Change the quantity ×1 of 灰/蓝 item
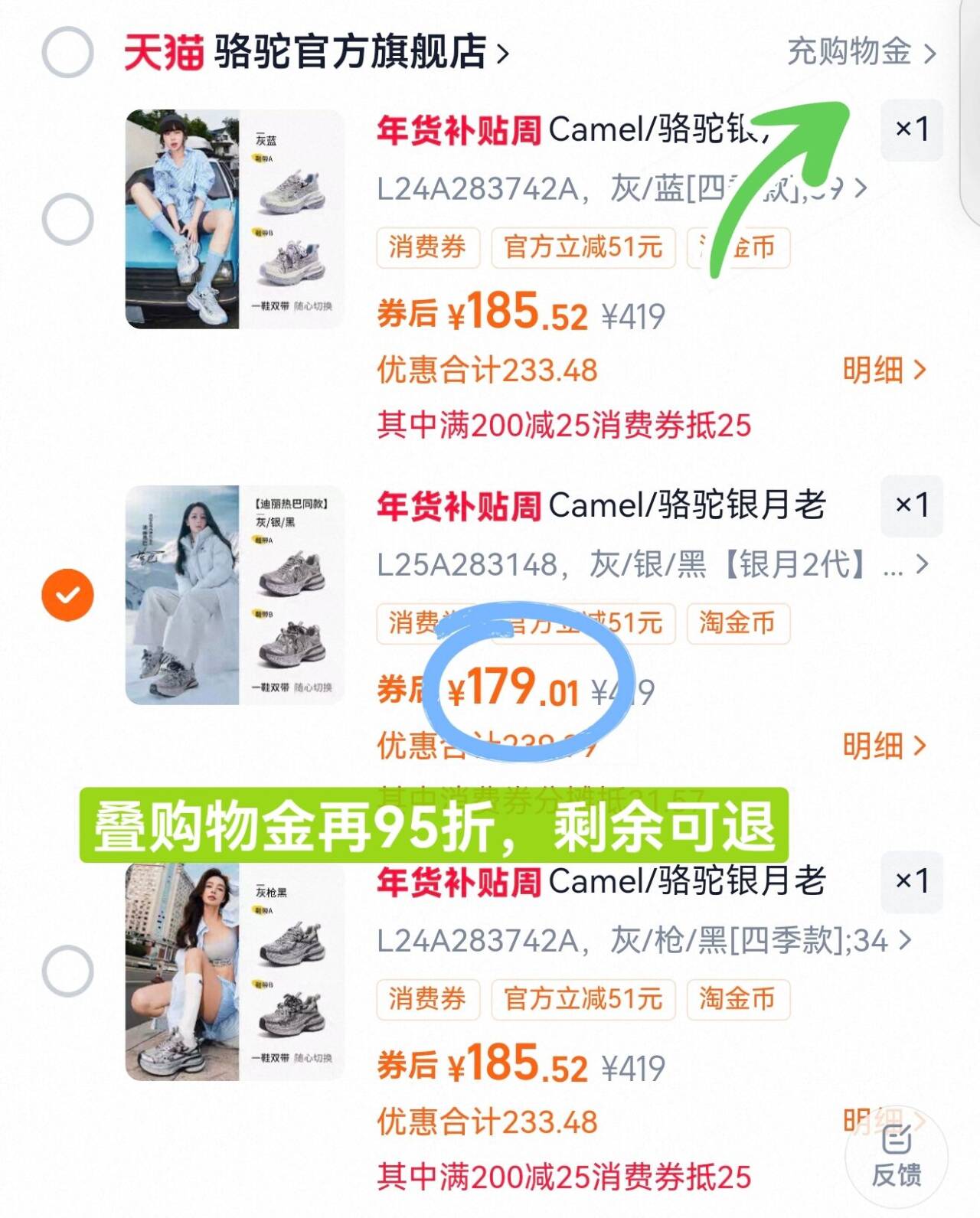The image size is (980, 1218). [911, 129]
